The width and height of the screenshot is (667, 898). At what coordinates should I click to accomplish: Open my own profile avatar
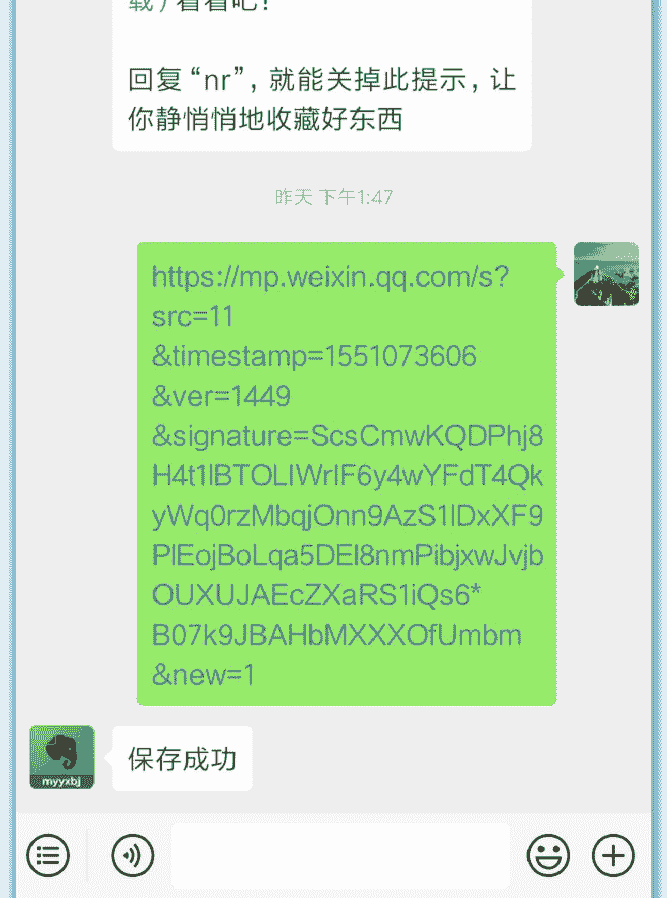606,274
